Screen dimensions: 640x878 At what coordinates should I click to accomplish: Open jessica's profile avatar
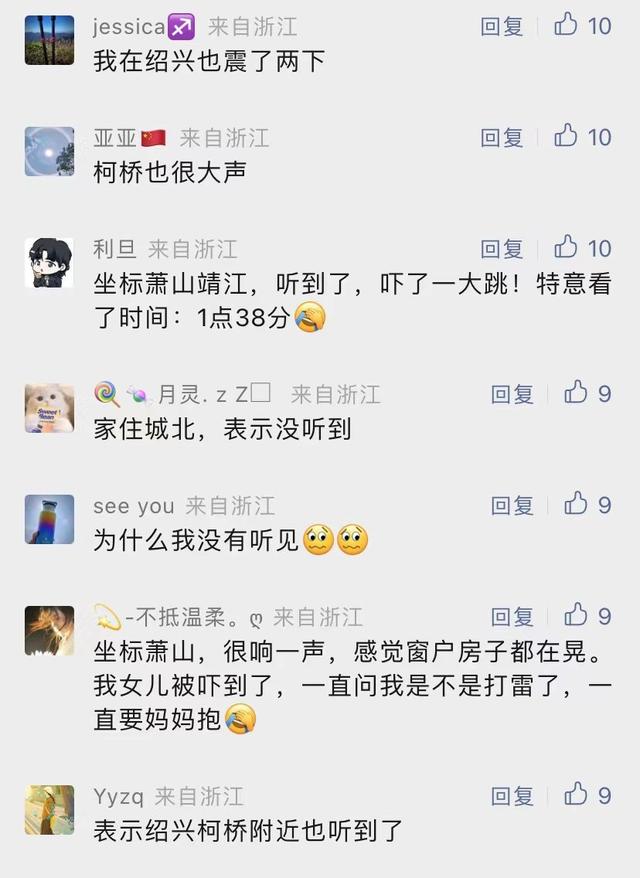49,40
